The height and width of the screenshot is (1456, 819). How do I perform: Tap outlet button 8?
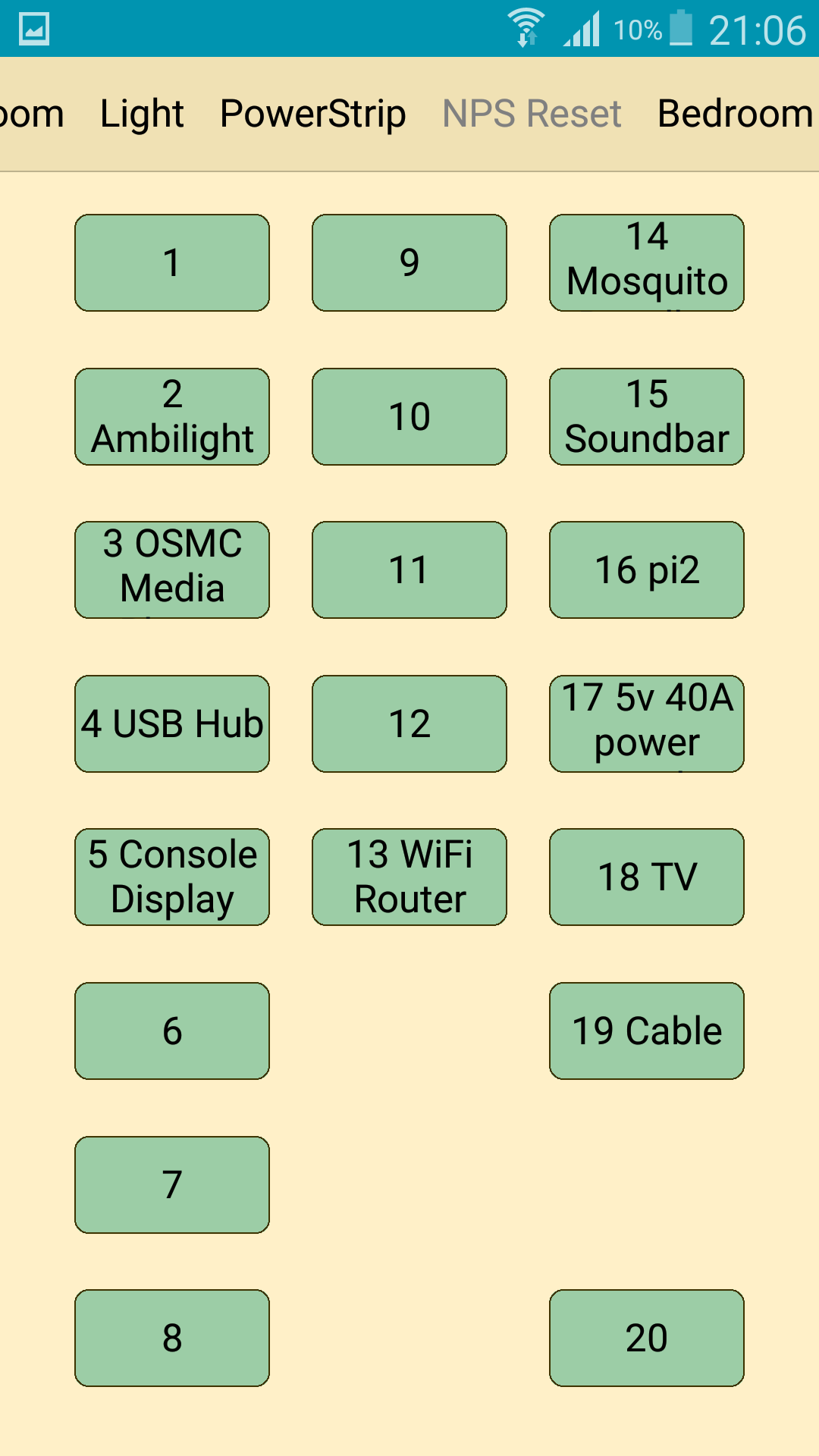(x=172, y=1338)
